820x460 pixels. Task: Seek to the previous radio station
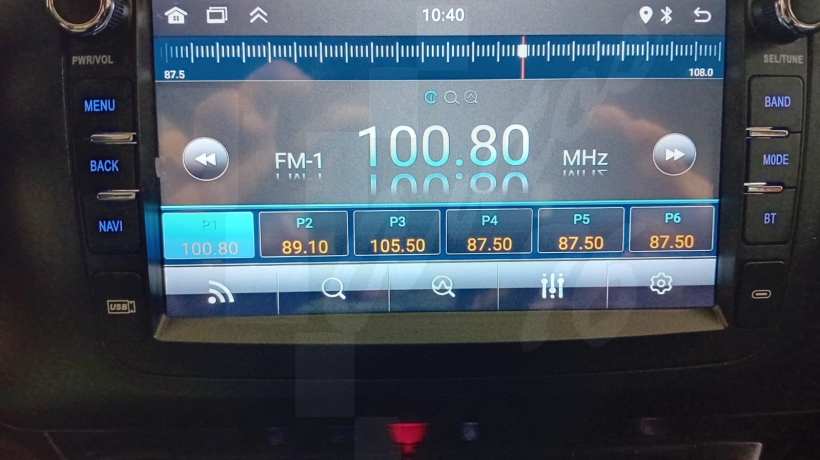(206, 158)
